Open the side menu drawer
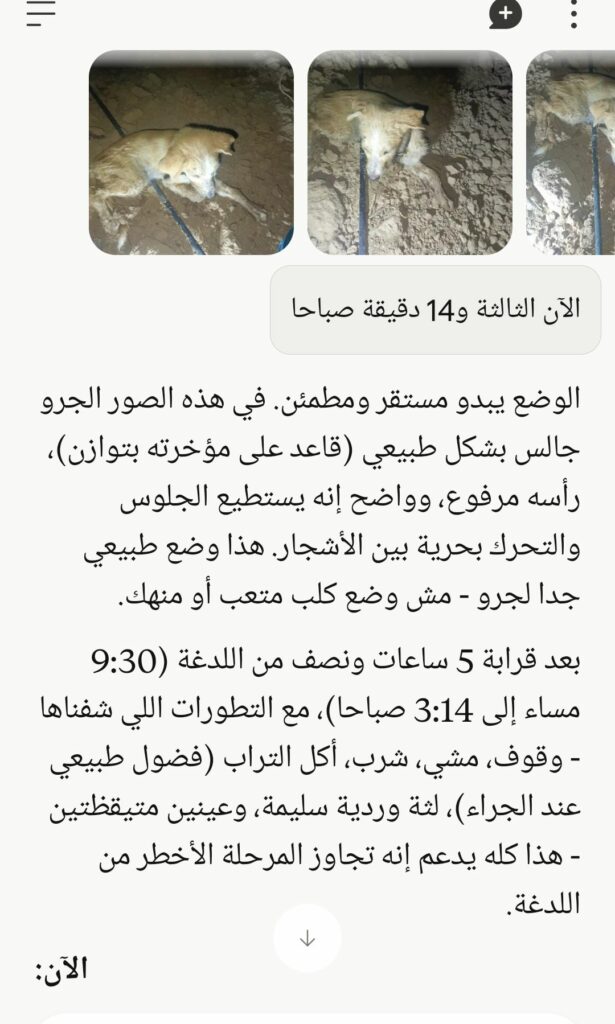The image size is (615, 1024). click(x=40, y=13)
